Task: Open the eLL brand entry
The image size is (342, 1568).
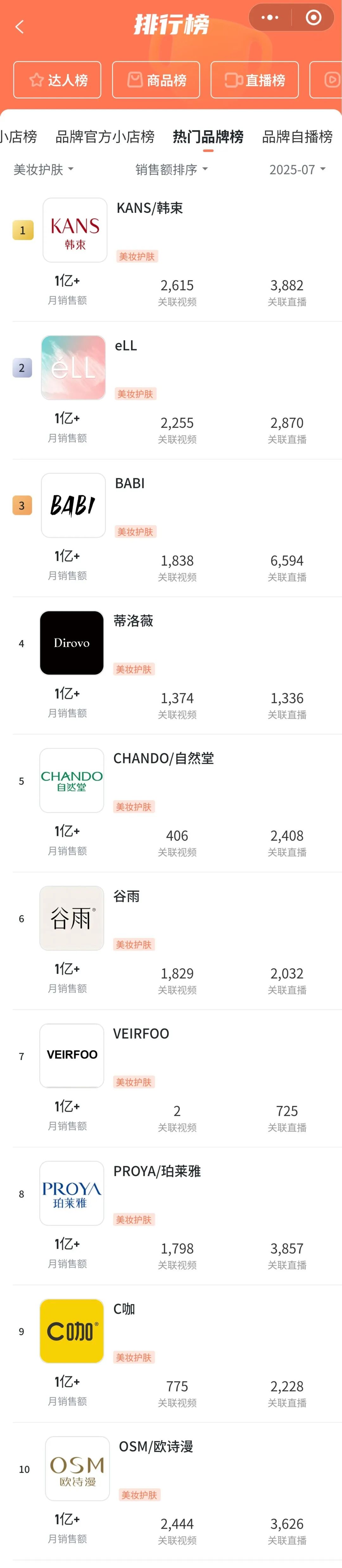Action: [x=126, y=346]
